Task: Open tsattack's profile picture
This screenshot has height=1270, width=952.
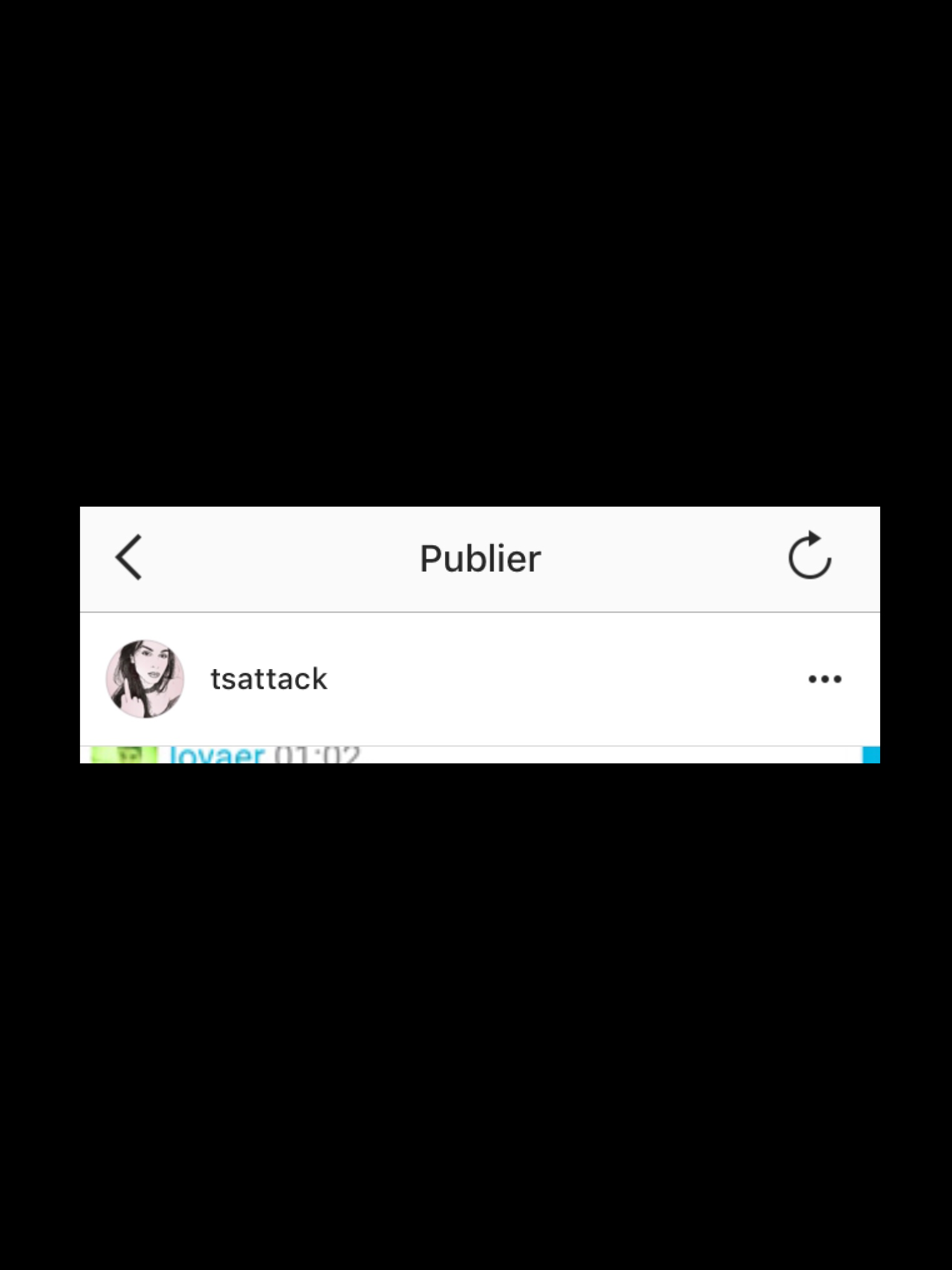Action: click(145, 679)
